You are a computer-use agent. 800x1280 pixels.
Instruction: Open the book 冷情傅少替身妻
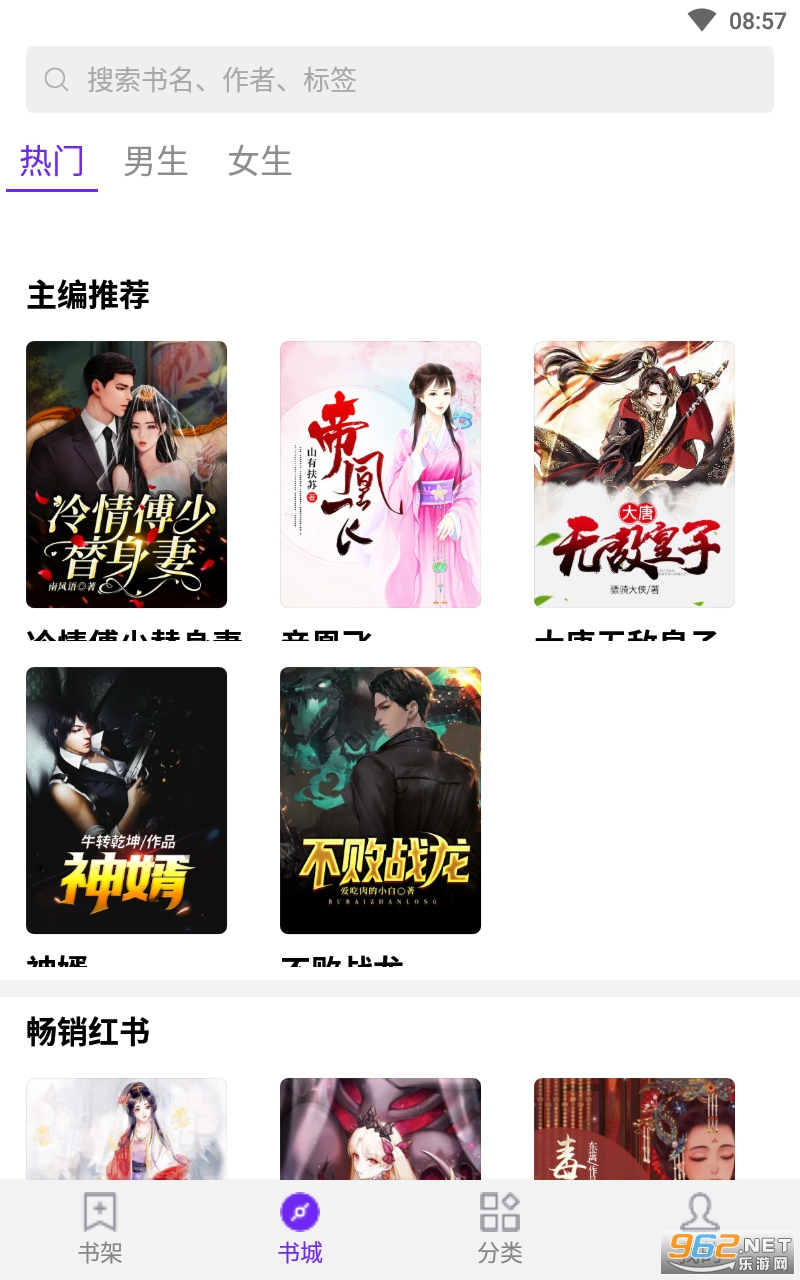coord(126,475)
